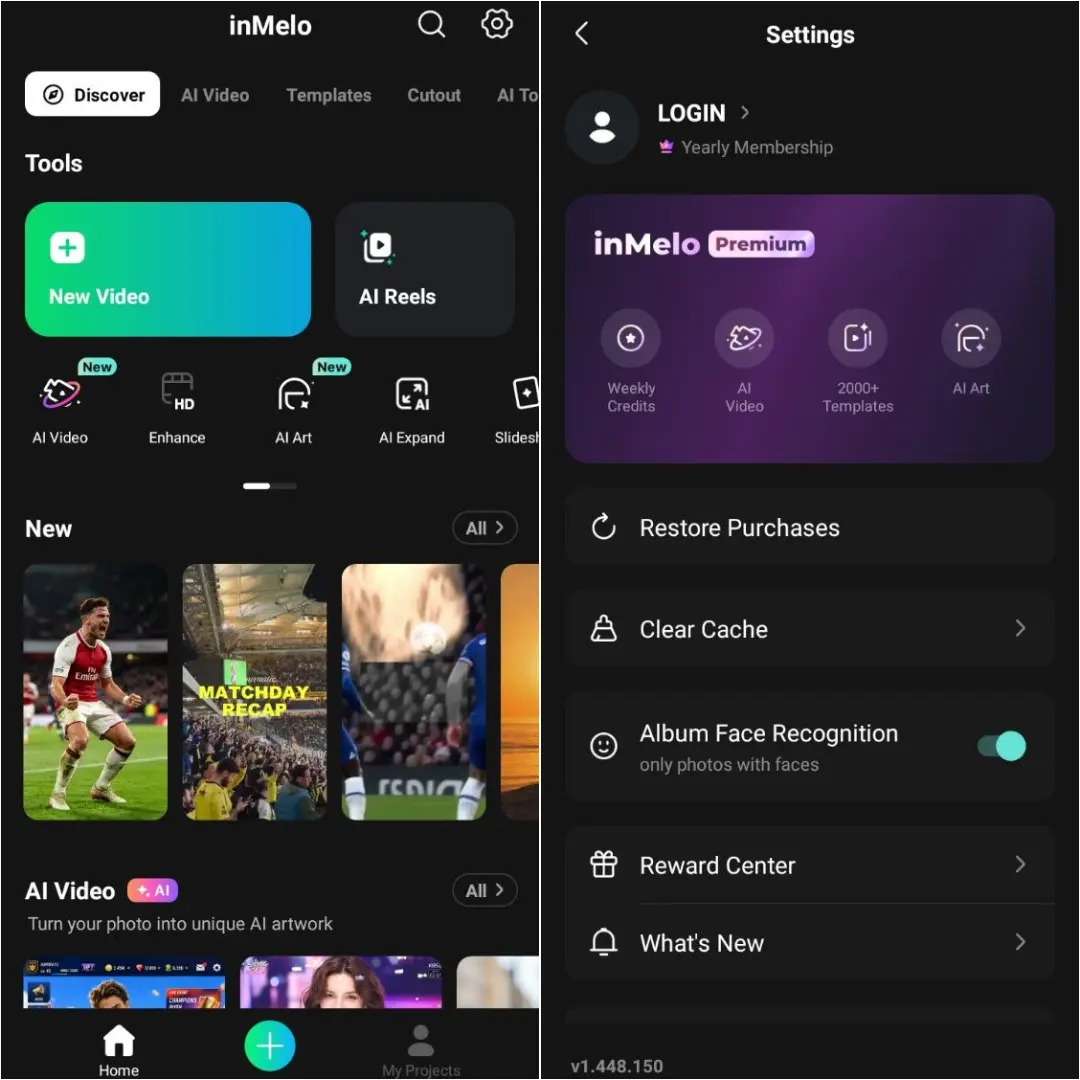Open search from the inMelo header

(x=431, y=25)
